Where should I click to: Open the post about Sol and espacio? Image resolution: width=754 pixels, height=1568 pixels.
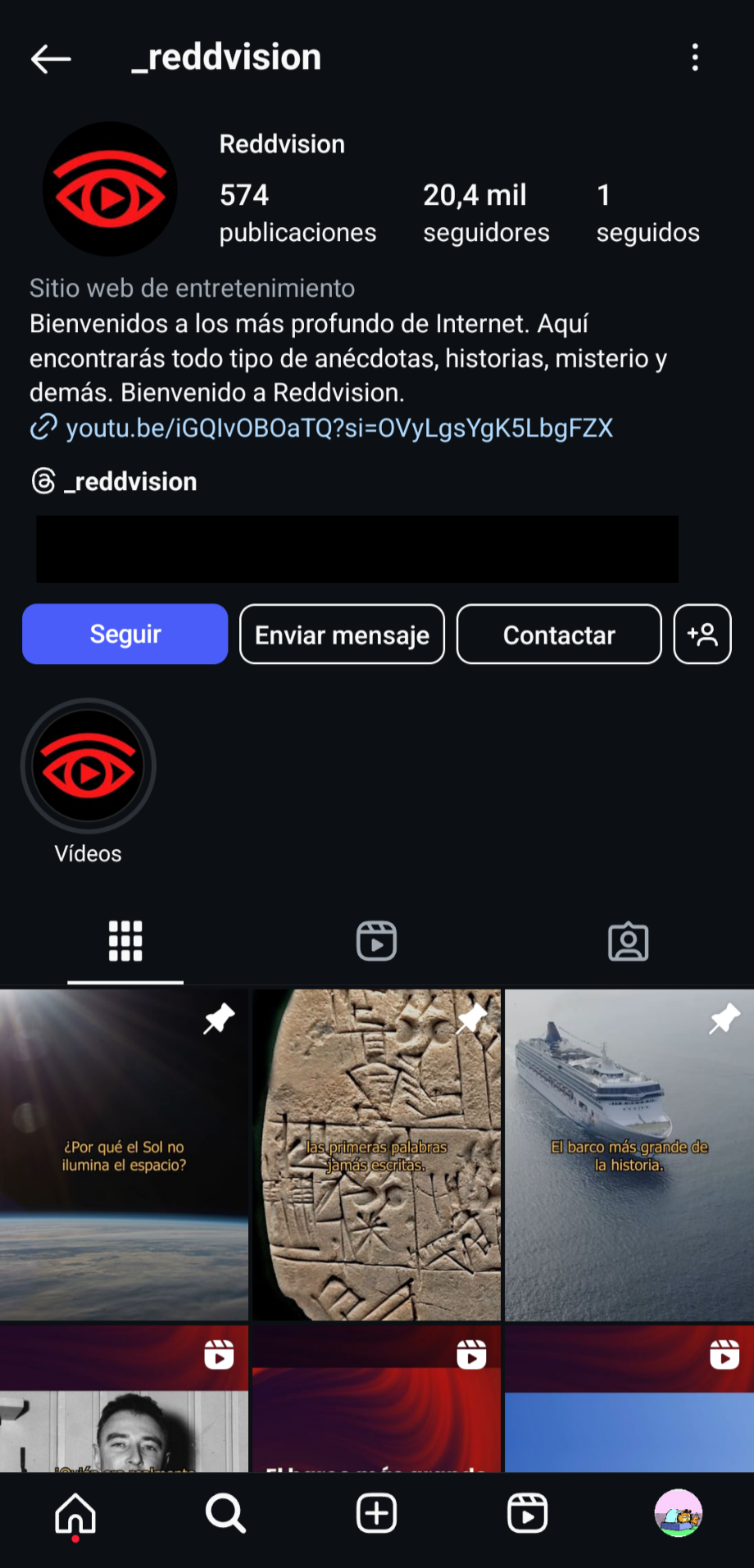coord(124,1155)
